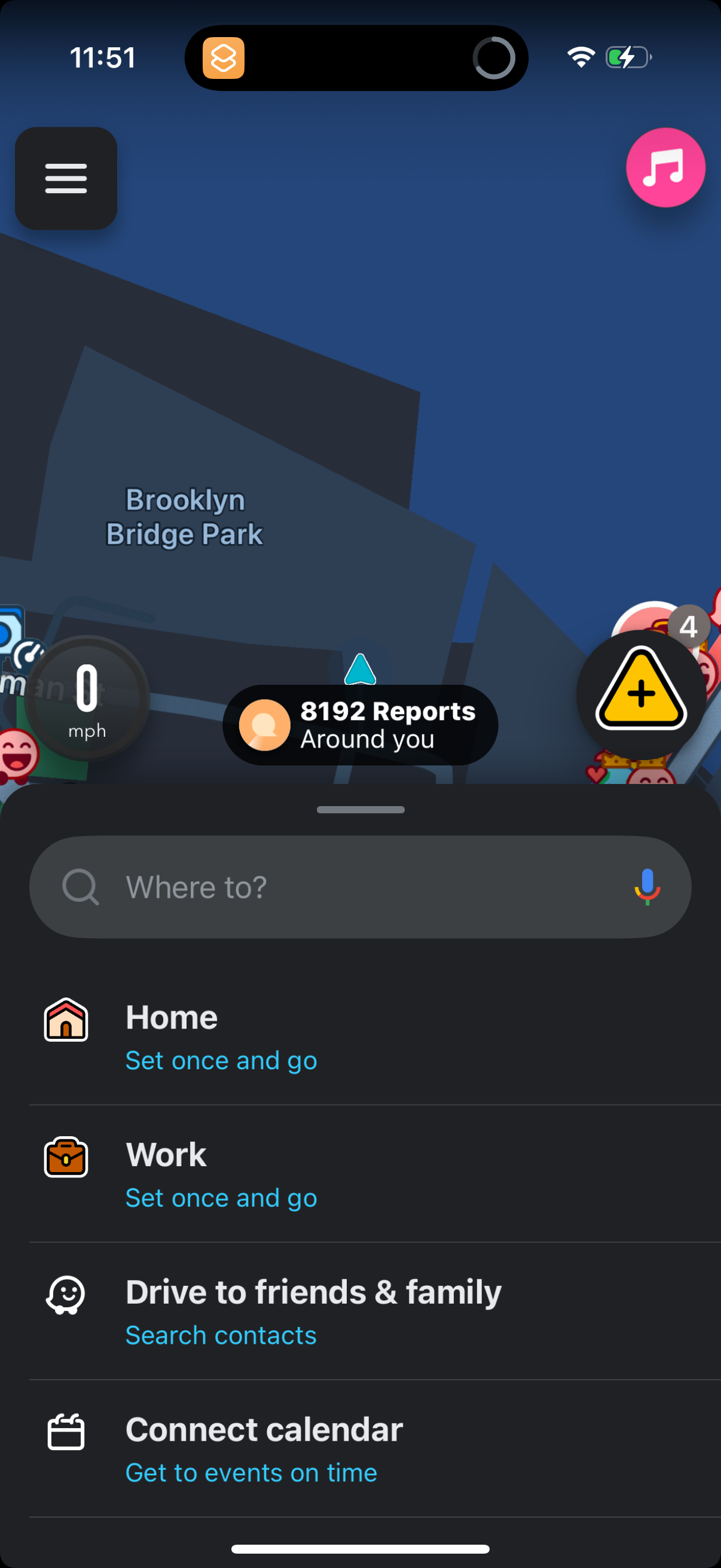This screenshot has width=721, height=1568.
Task: Tap the badge showing 4 alerts
Action: point(688,627)
